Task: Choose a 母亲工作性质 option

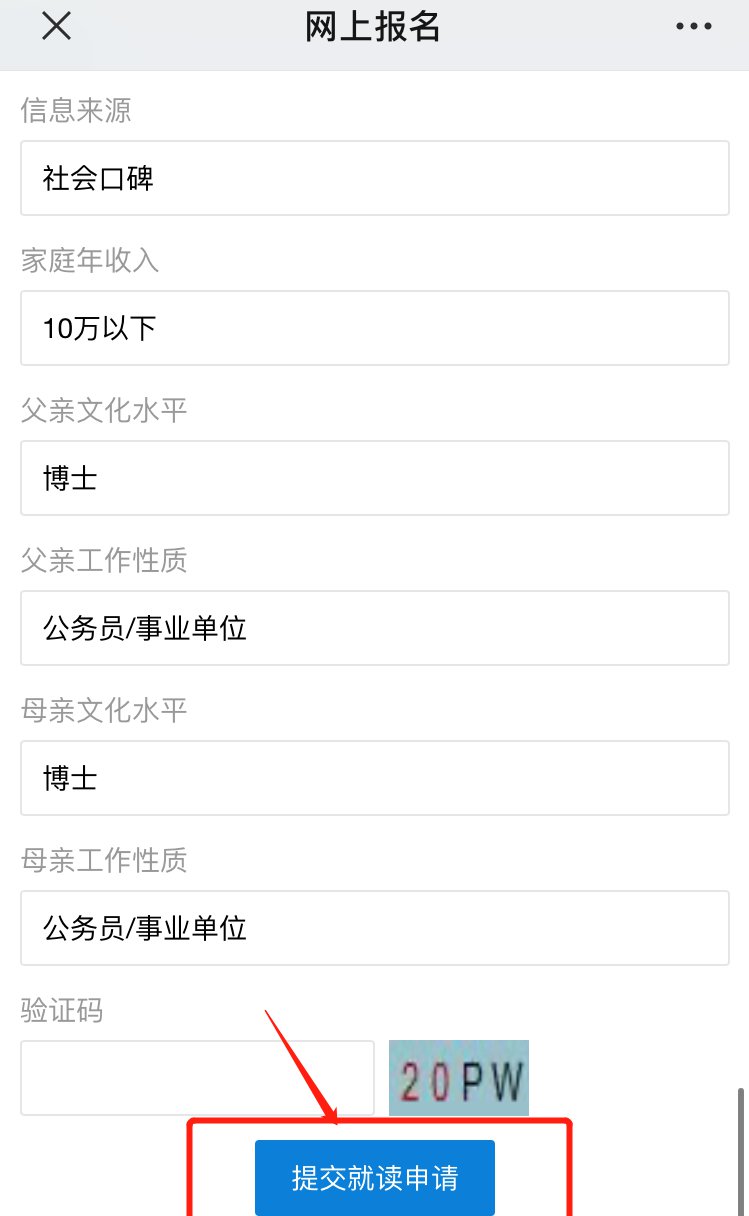Action: [x=375, y=928]
